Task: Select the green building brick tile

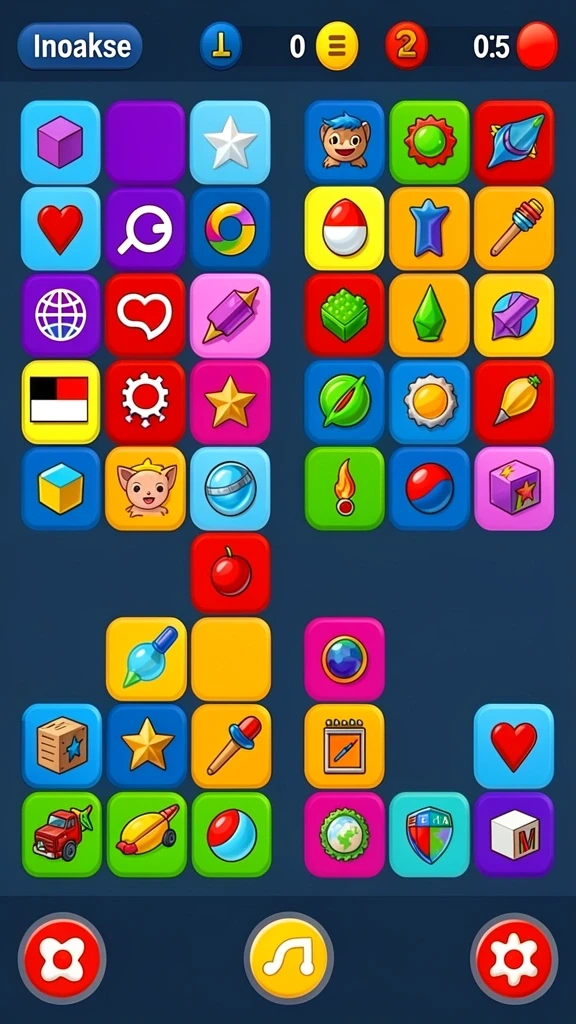Action: (344, 315)
